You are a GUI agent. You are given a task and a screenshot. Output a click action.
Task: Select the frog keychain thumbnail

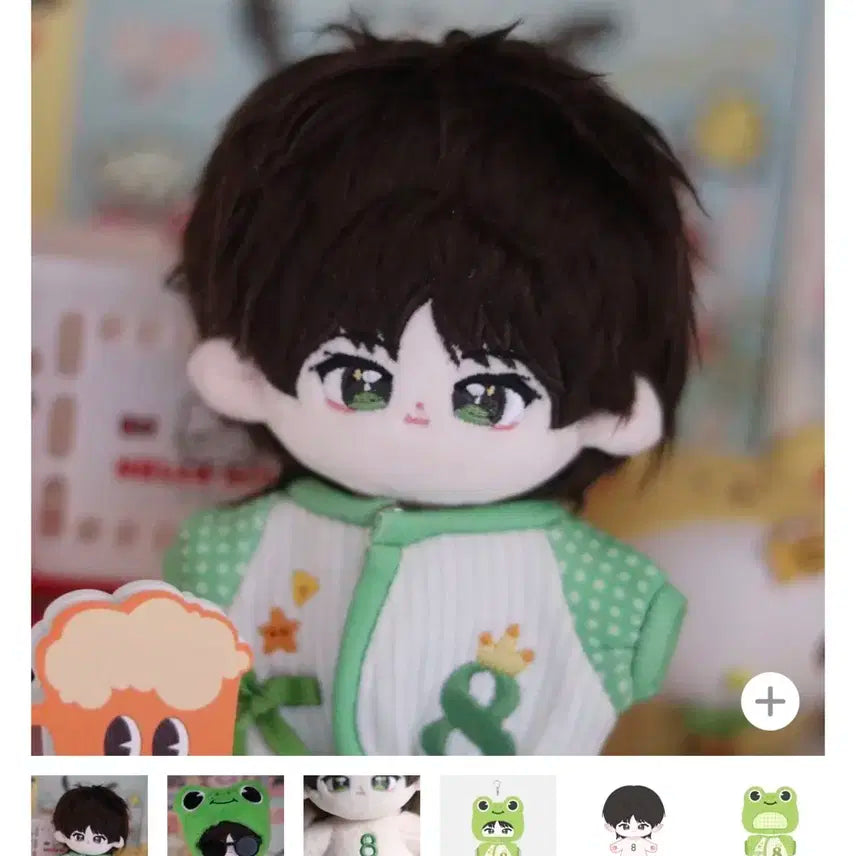[x=497, y=815]
